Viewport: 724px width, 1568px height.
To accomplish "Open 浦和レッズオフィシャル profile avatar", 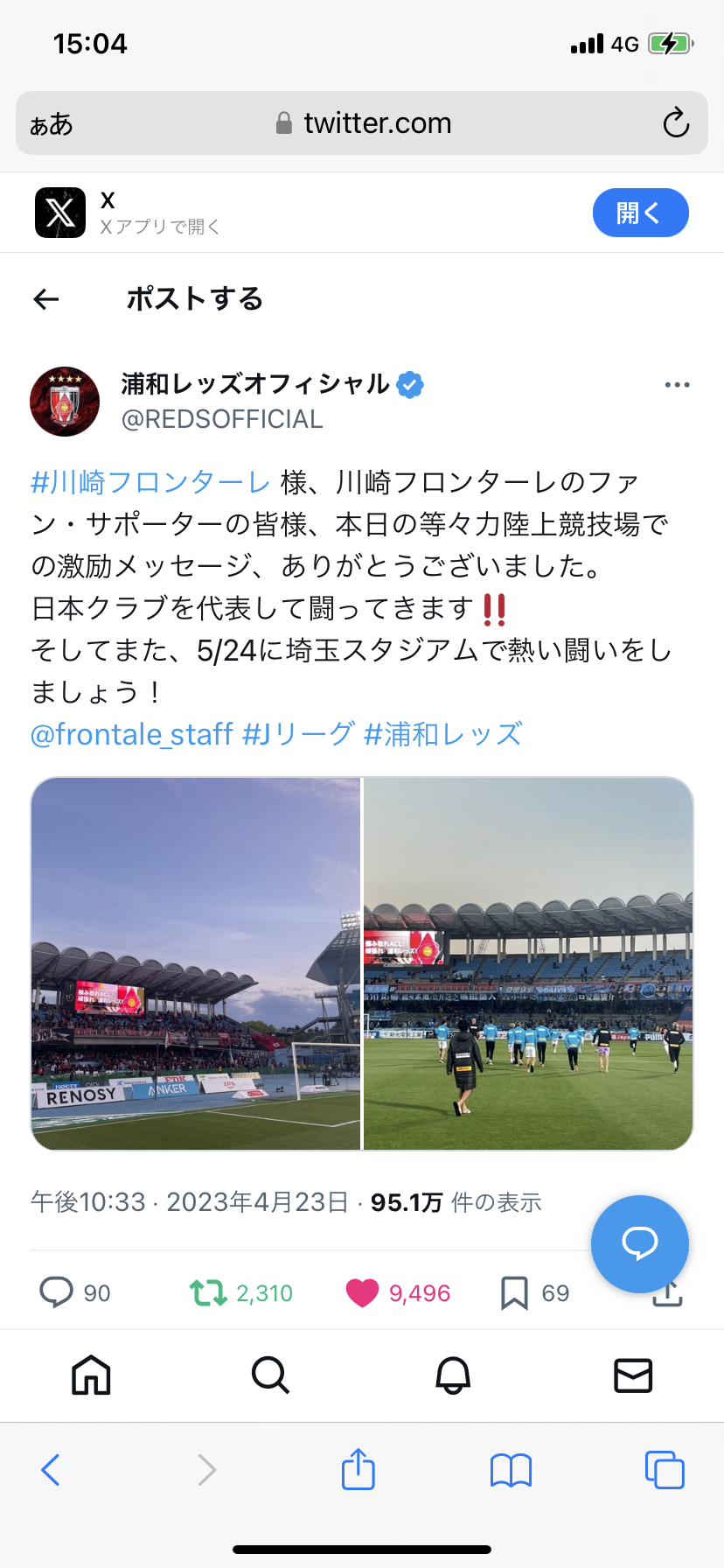I will pos(65,402).
